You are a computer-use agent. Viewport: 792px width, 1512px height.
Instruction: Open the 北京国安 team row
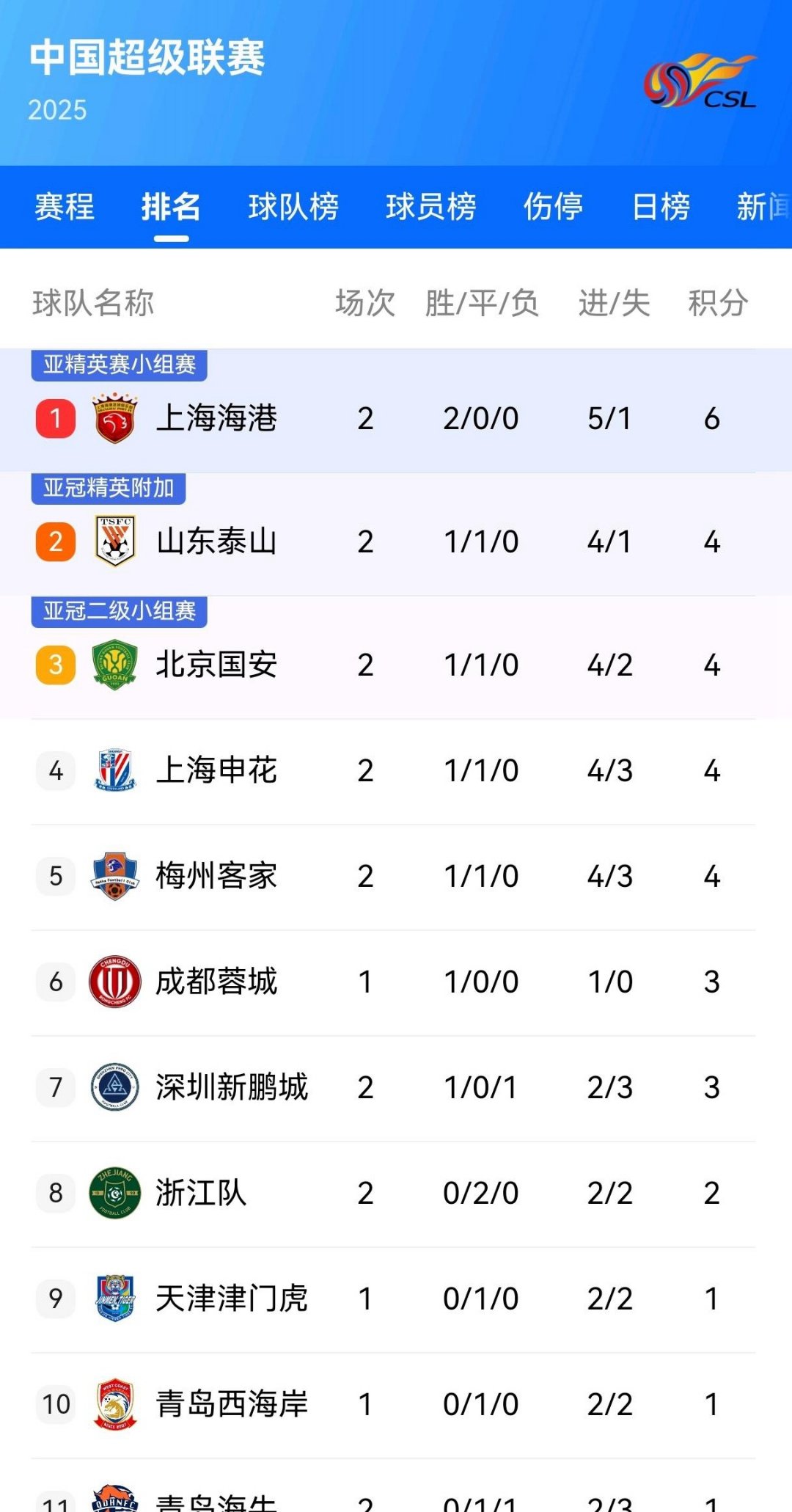click(217, 665)
